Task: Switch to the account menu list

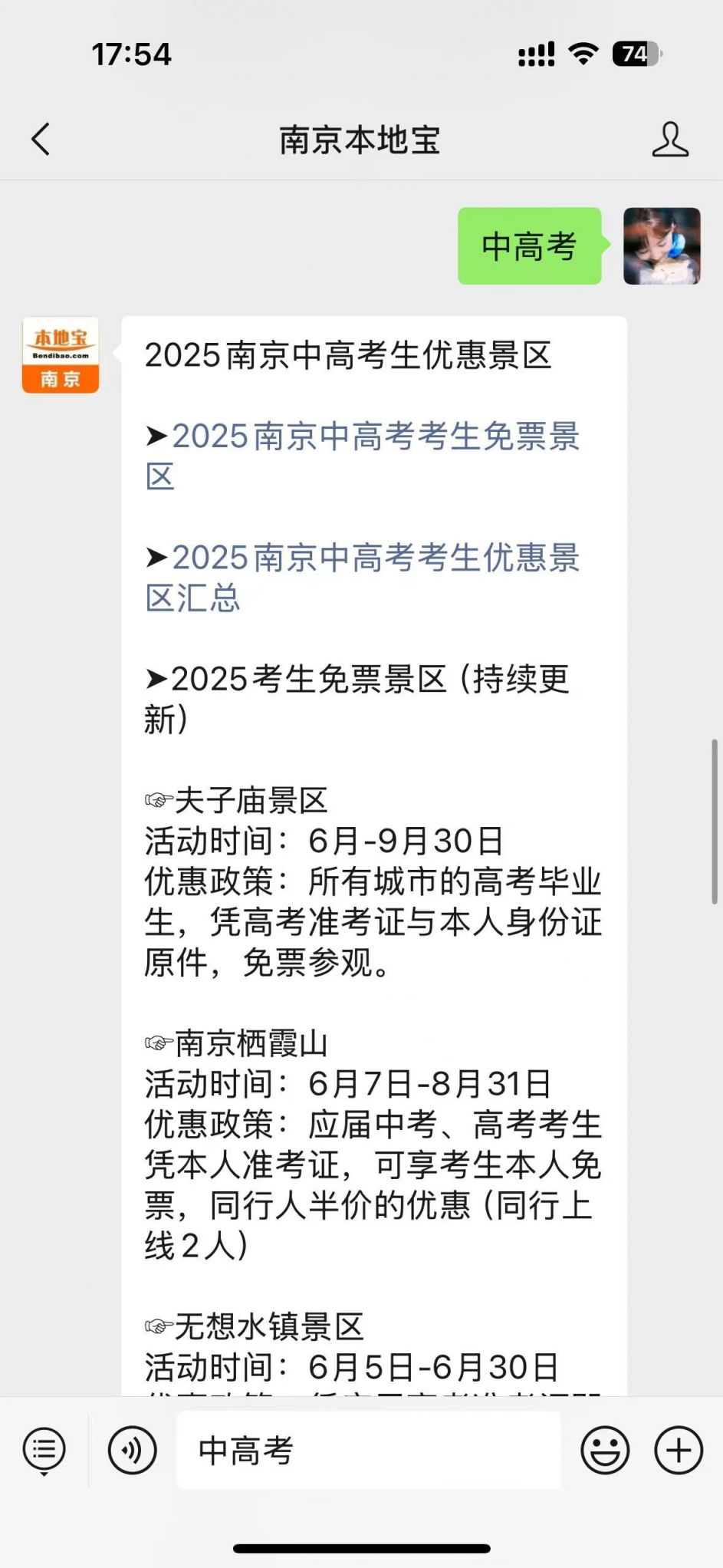Action: click(x=44, y=1451)
